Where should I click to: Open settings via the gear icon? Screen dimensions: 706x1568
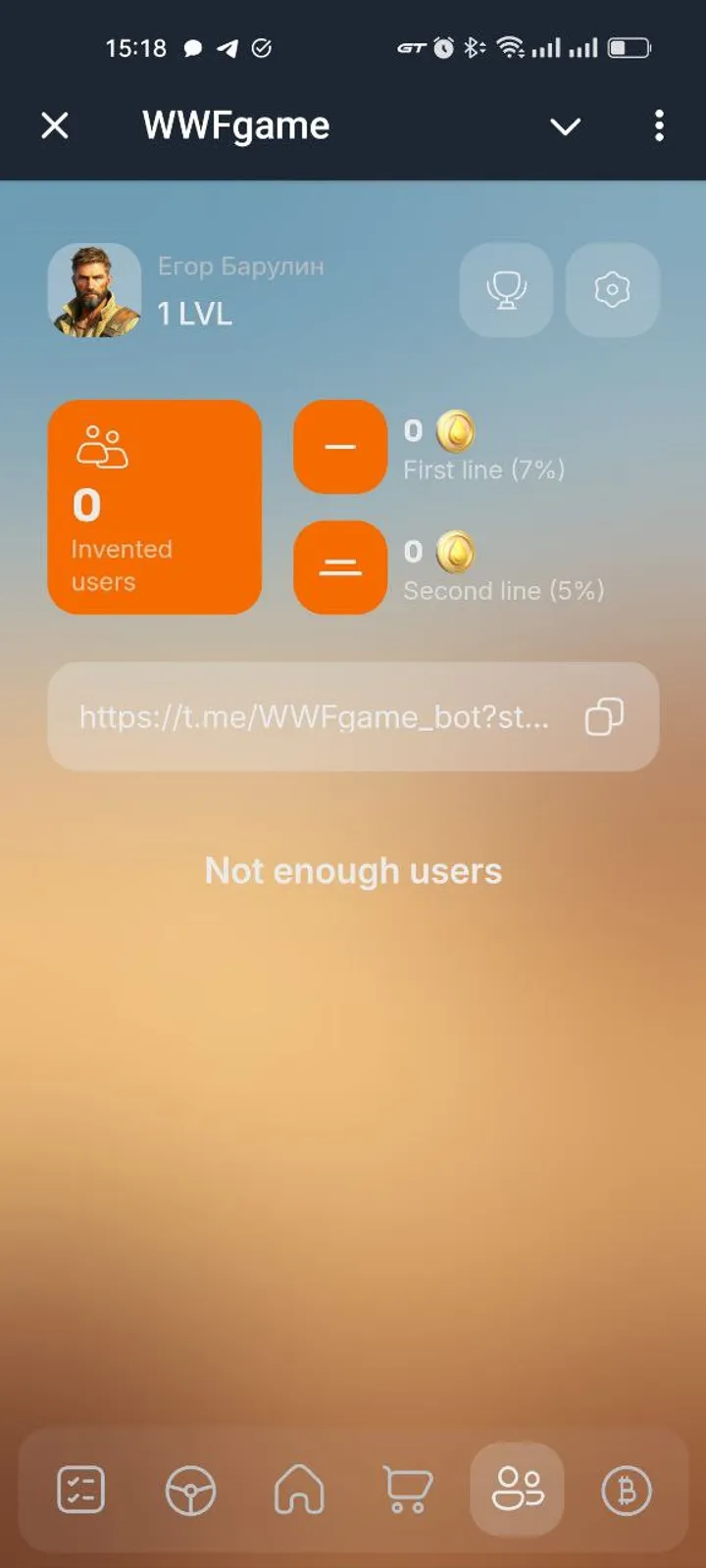[612, 290]
